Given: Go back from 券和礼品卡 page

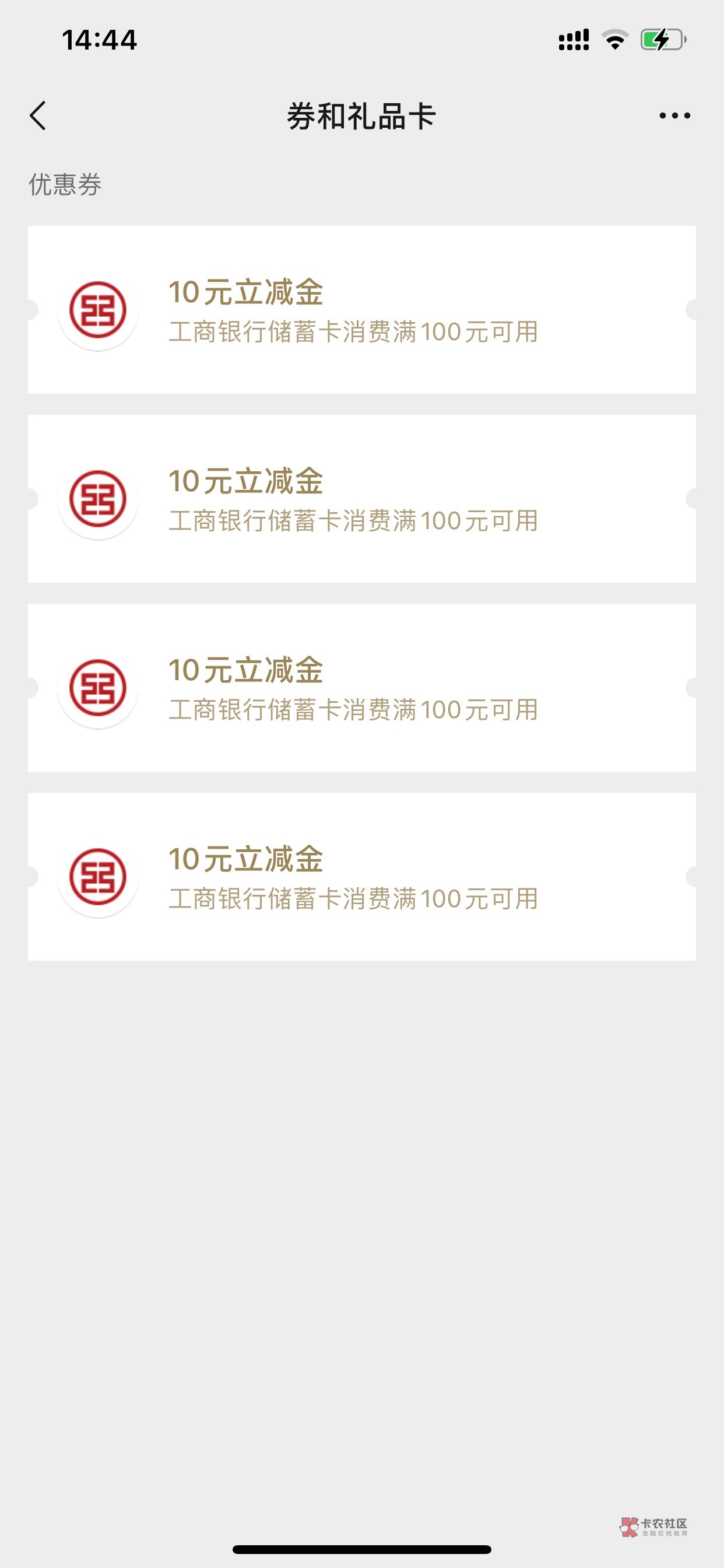Looking at the screenshot, I should tap(38, 116).
